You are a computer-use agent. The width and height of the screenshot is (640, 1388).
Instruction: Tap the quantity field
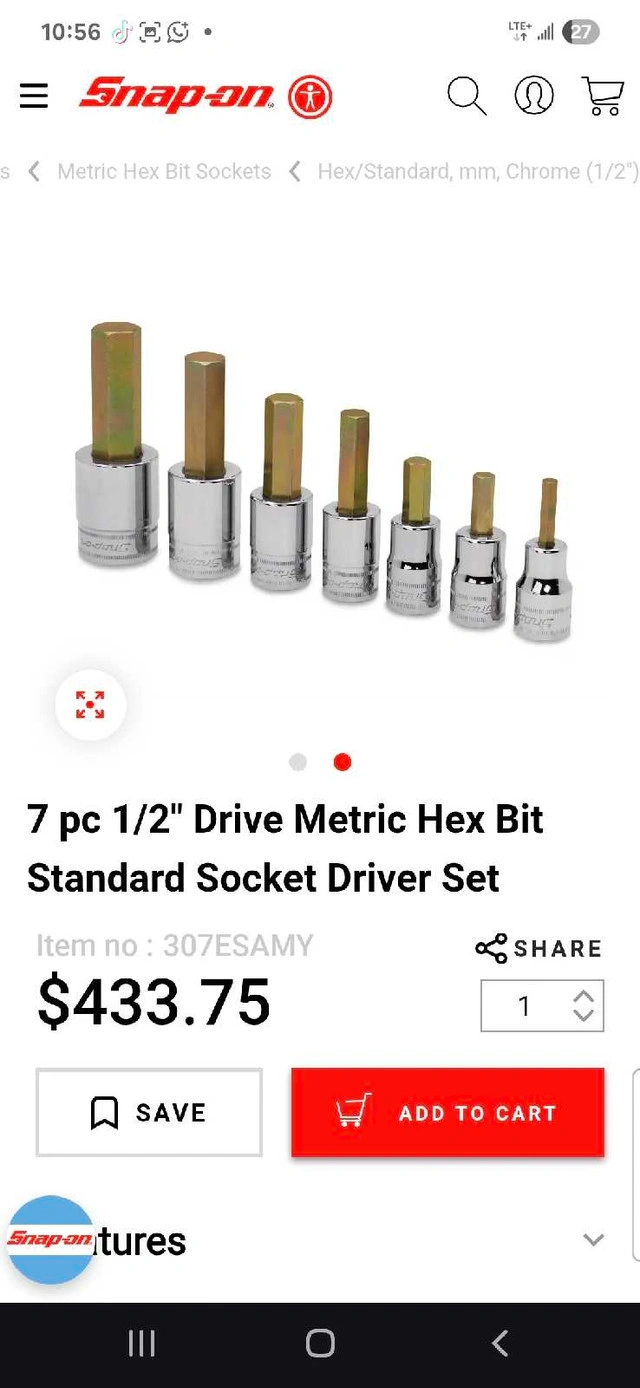(x=524, y=1006)
